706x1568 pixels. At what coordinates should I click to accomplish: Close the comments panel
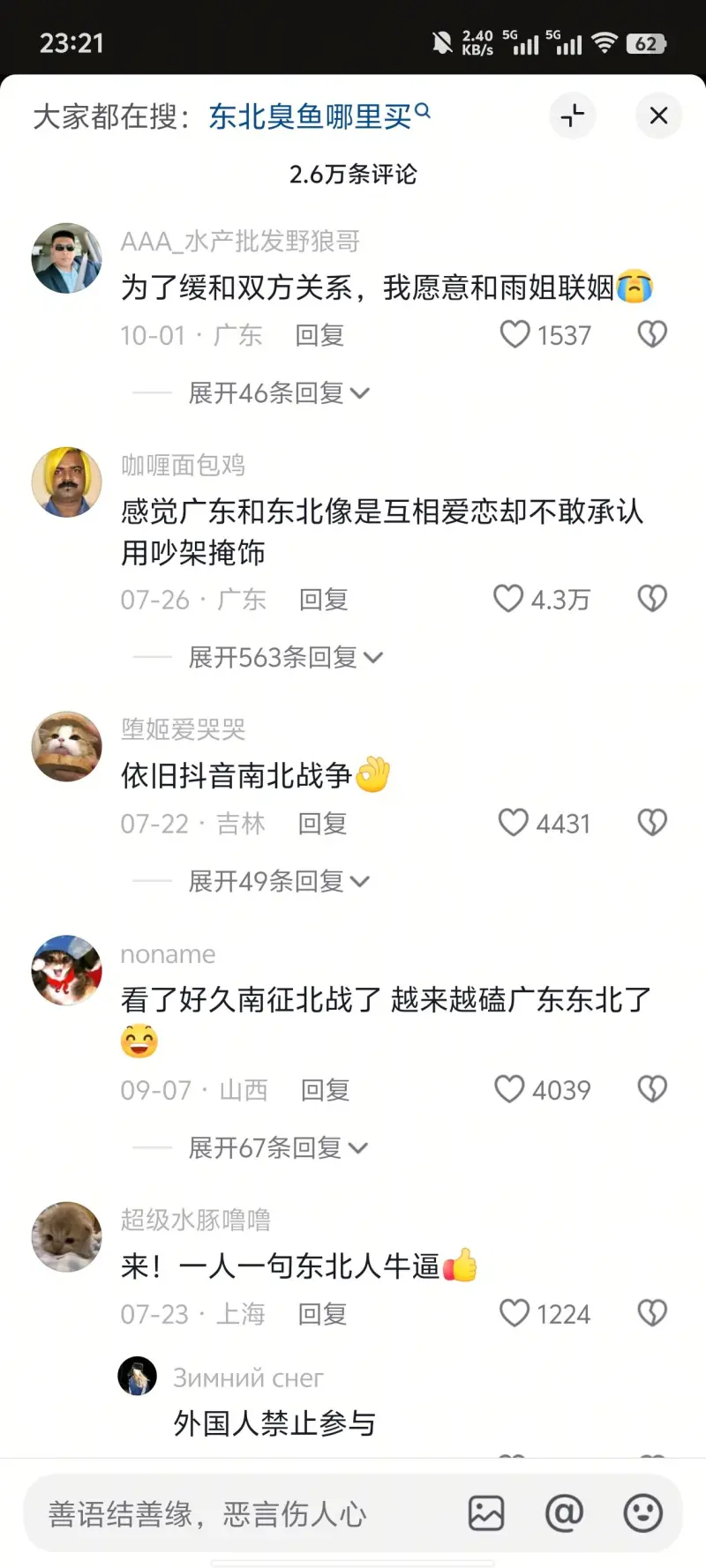coord(658,116)
